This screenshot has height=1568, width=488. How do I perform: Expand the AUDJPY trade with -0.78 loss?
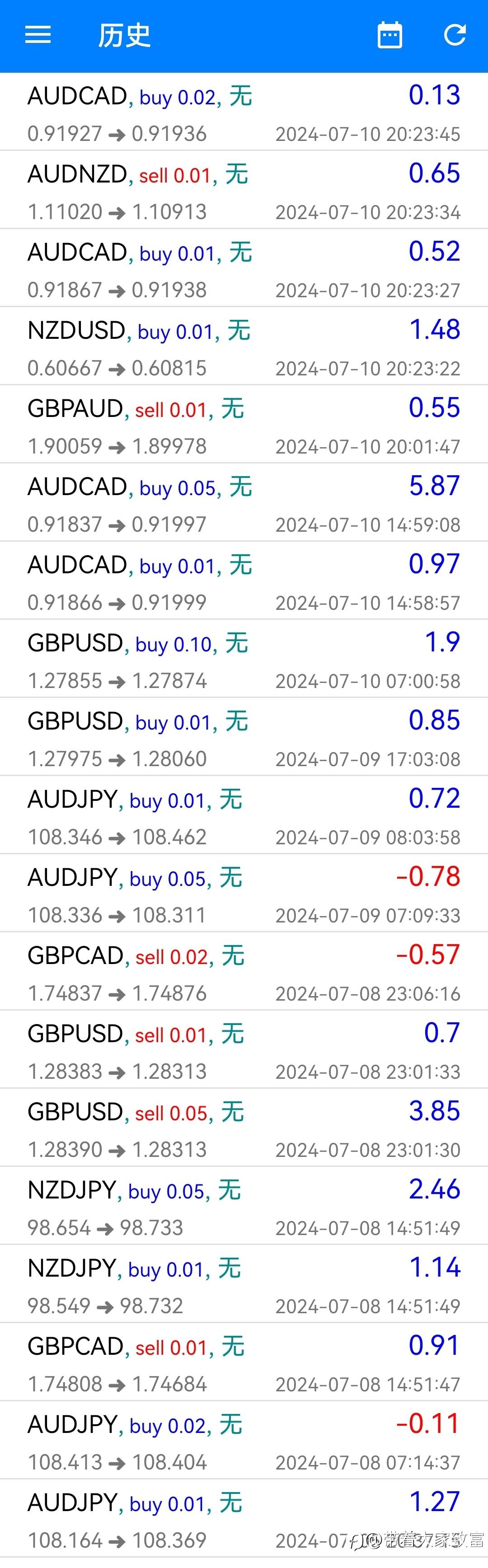[x=244, y=894]
